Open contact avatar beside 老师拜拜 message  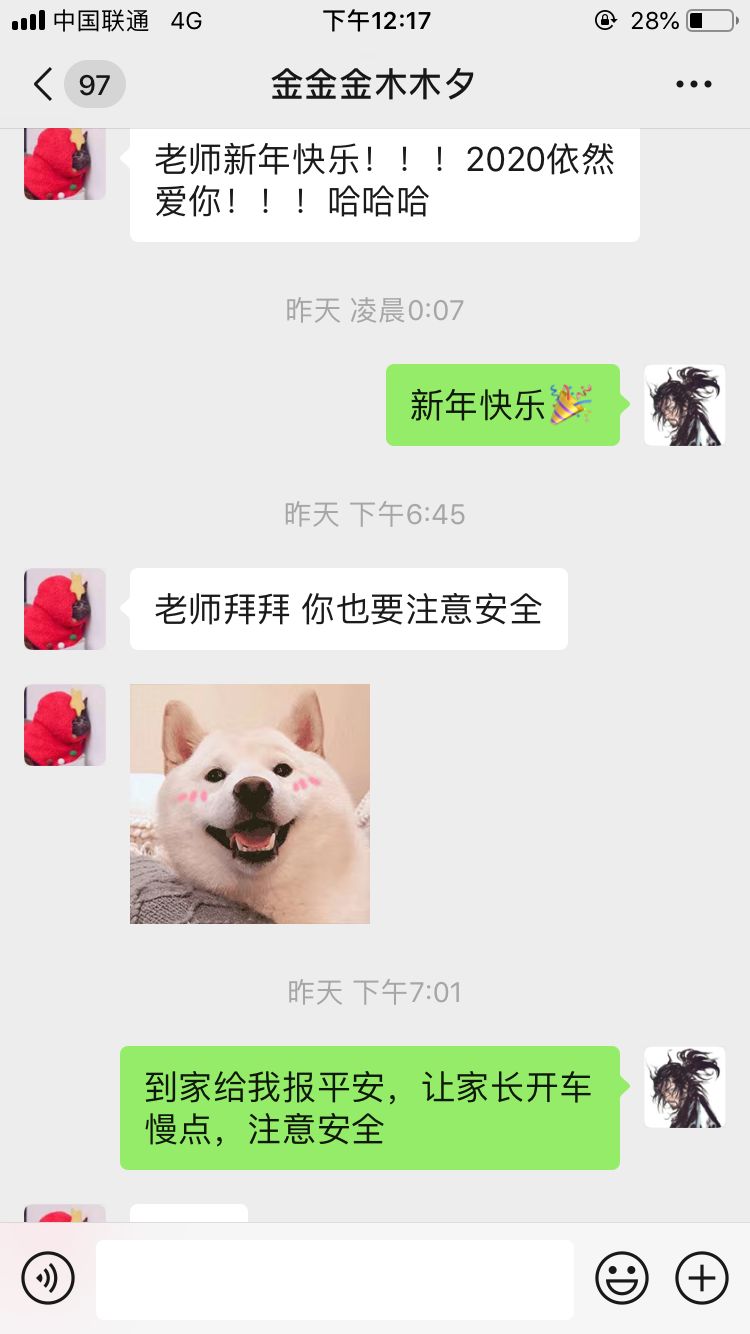[x=65, y=609]
